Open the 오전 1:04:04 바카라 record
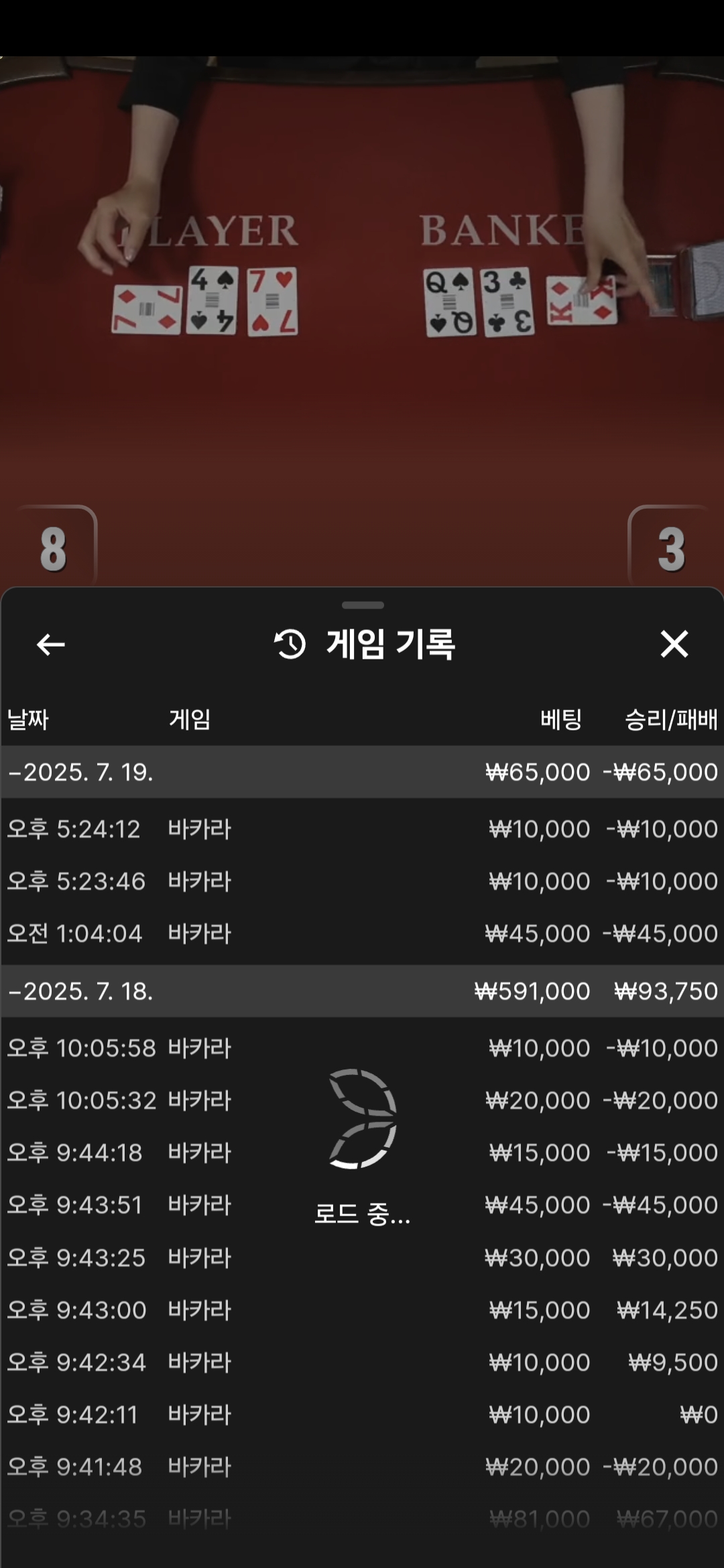Screen dimensions: 724x1568 [x=362, y=933]
